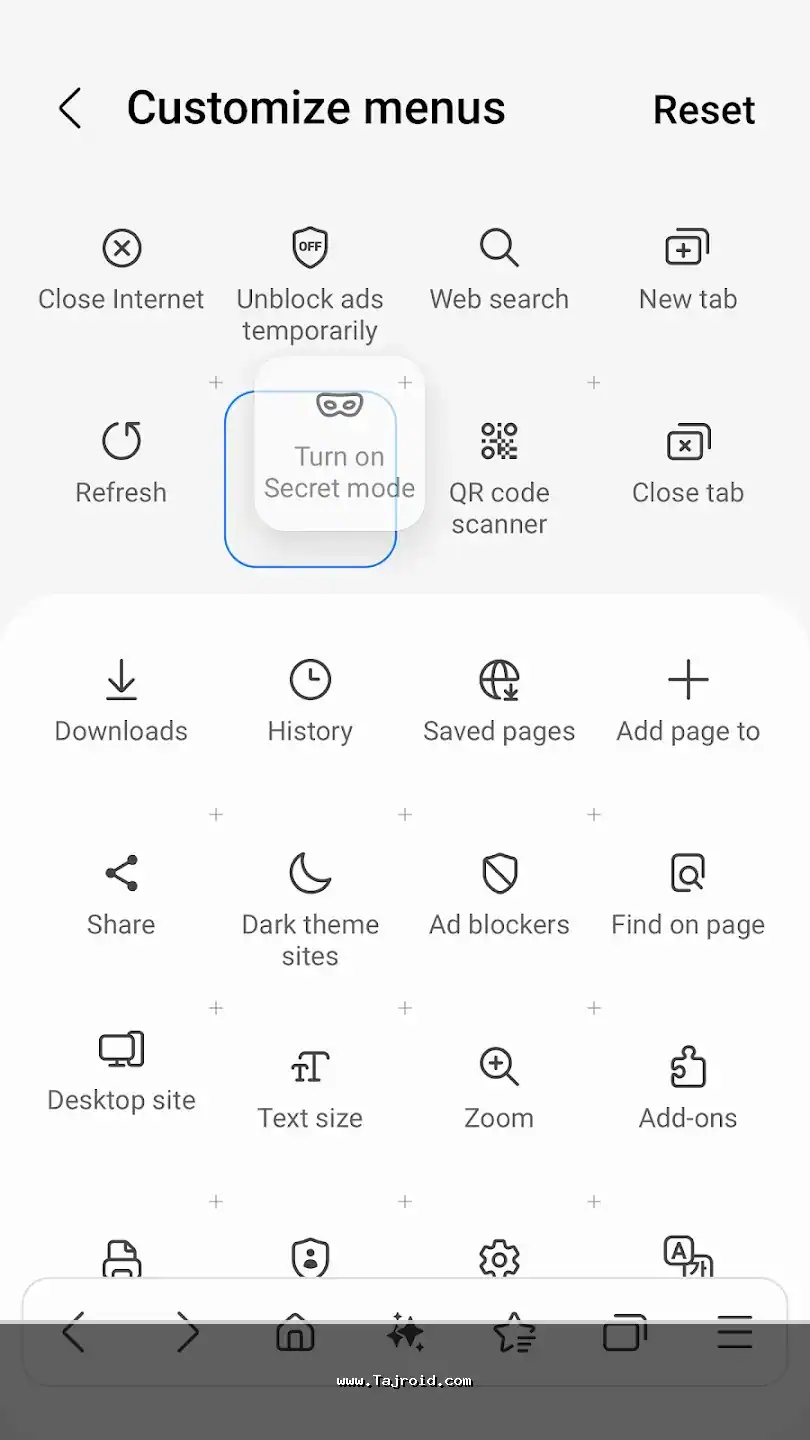Tap the Refresh menu item

pos(121,463)
